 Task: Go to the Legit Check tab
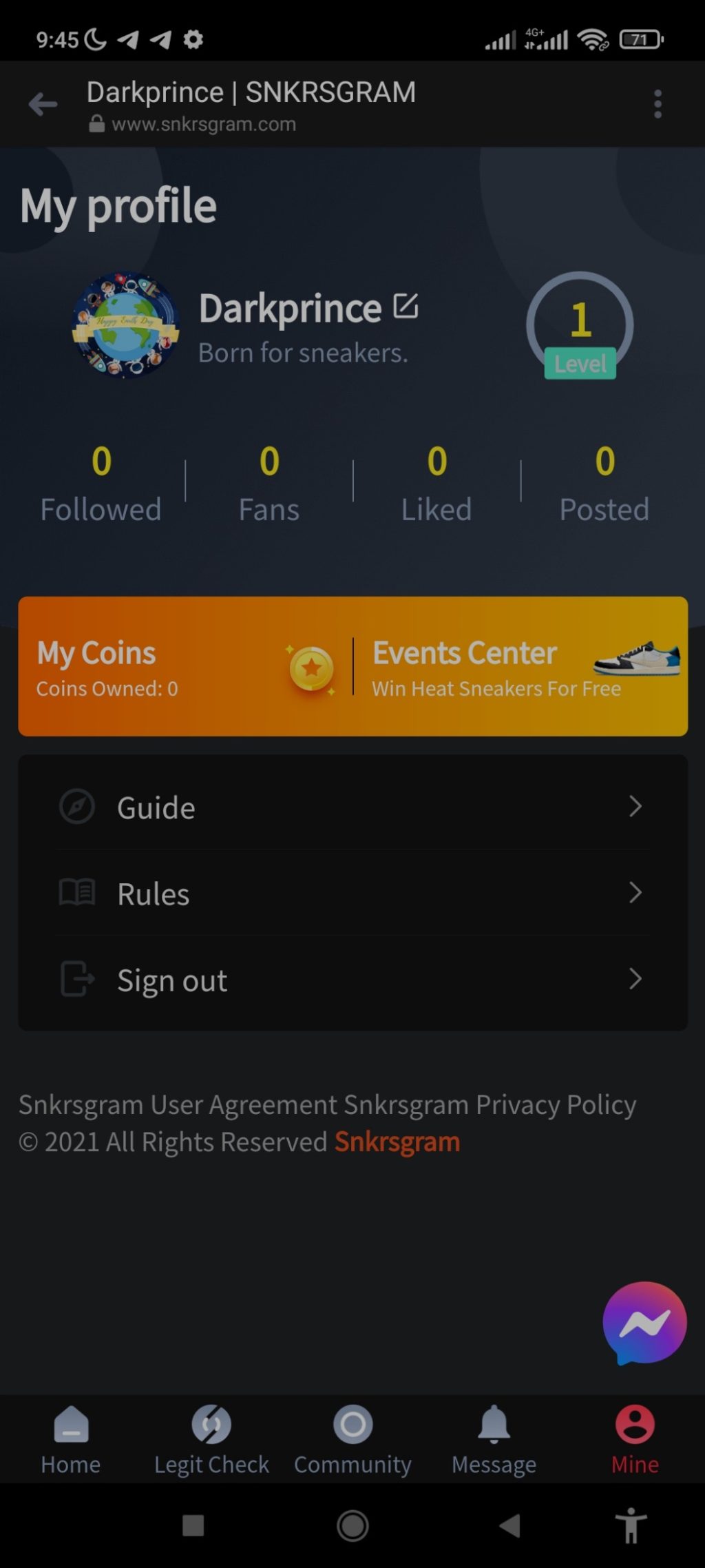[x=211, y=1440]
